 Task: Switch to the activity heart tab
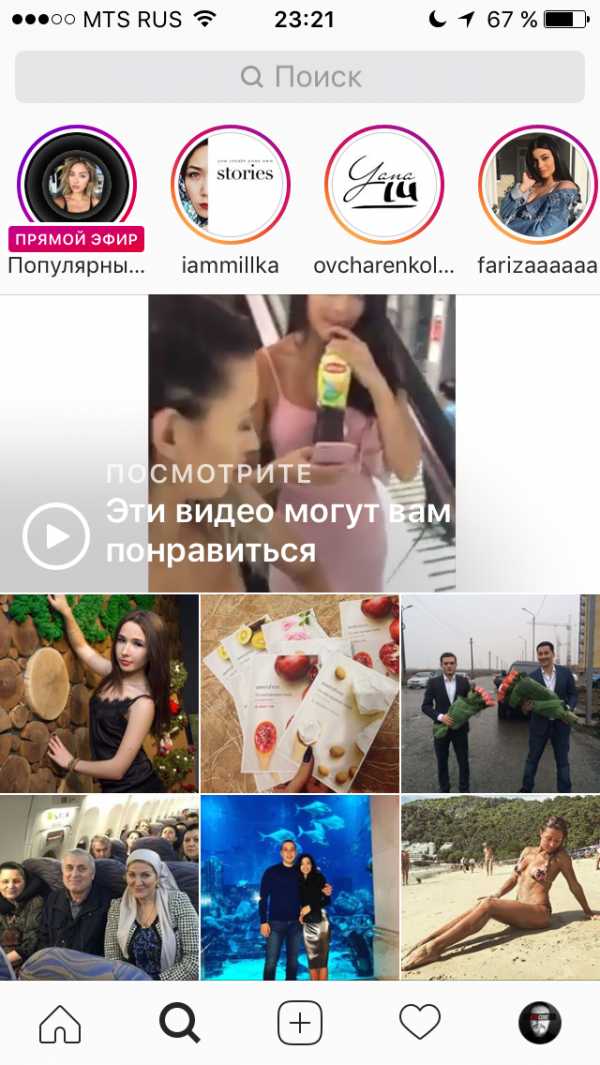click(420, 1023)
